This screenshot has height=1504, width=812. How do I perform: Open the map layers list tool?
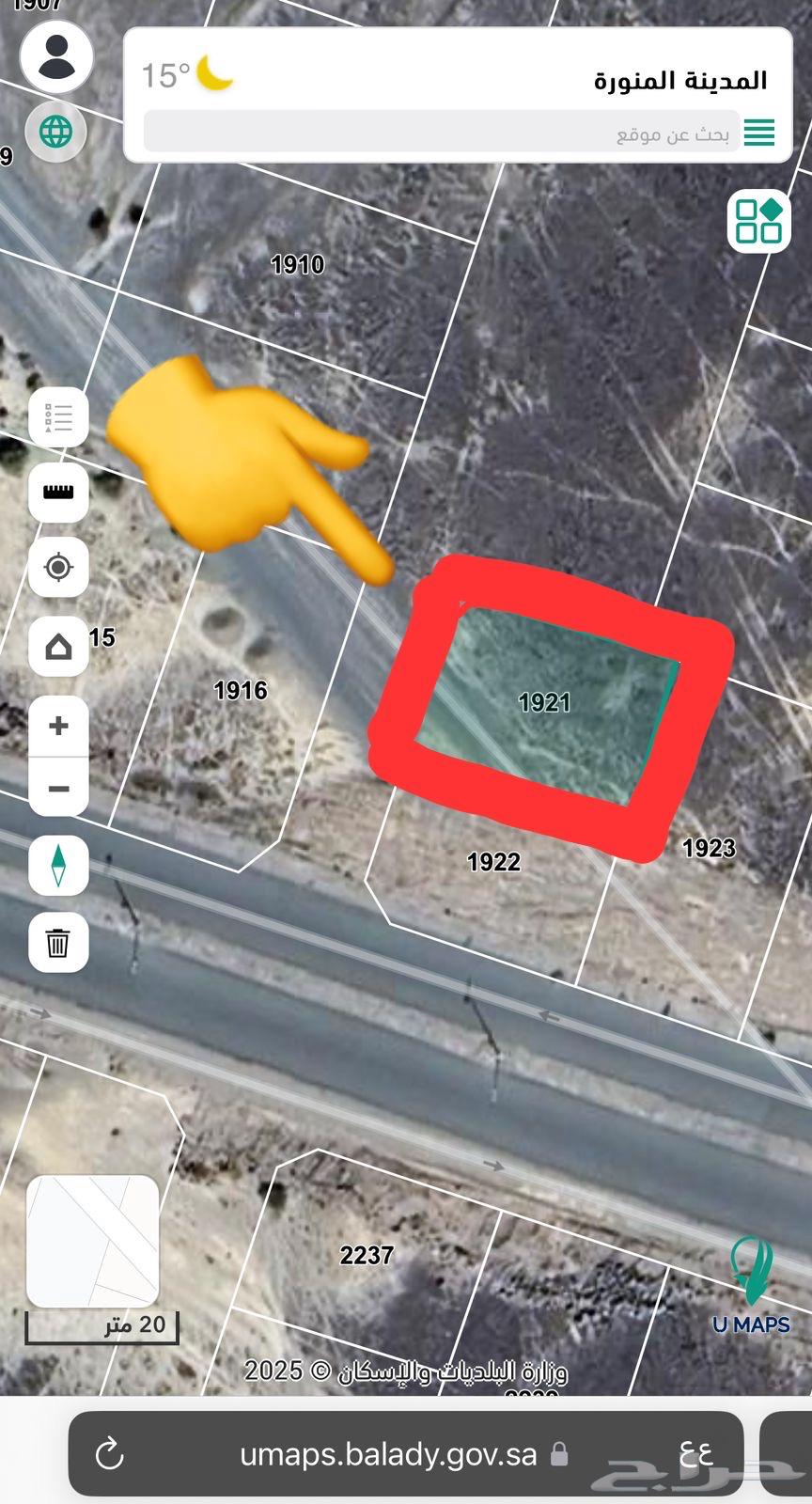[x=57, y=417]
